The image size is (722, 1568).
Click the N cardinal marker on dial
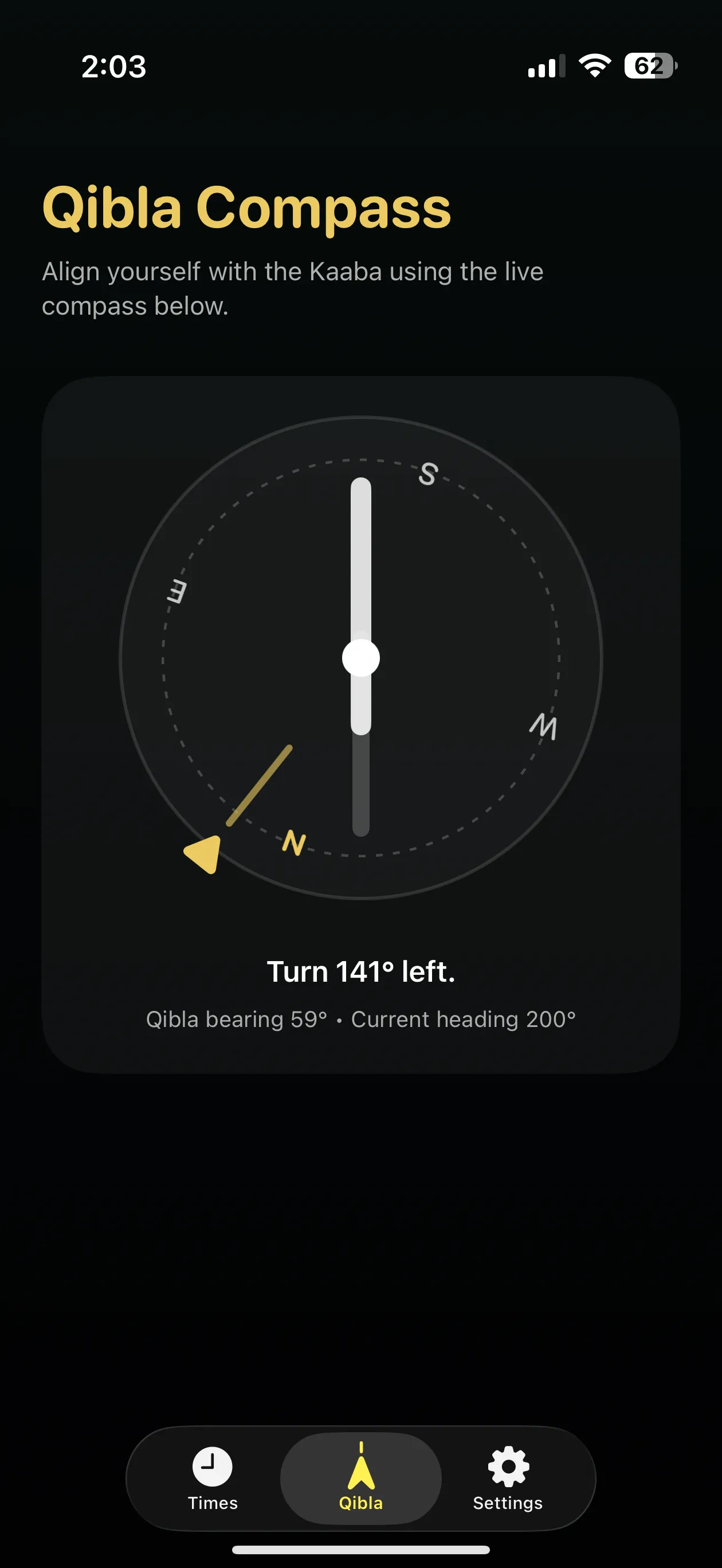[293, 844]
